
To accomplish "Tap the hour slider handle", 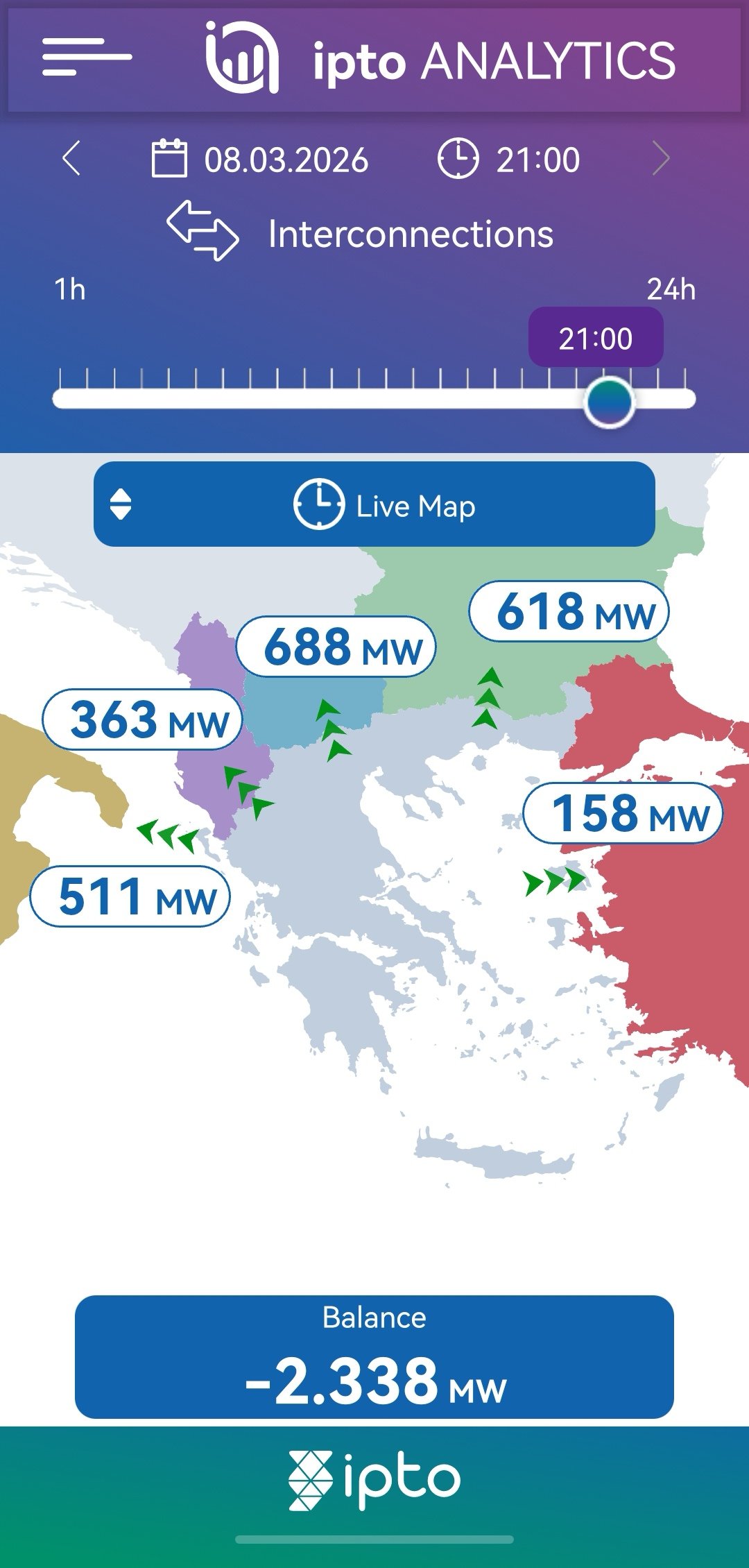I will (609, 401).
